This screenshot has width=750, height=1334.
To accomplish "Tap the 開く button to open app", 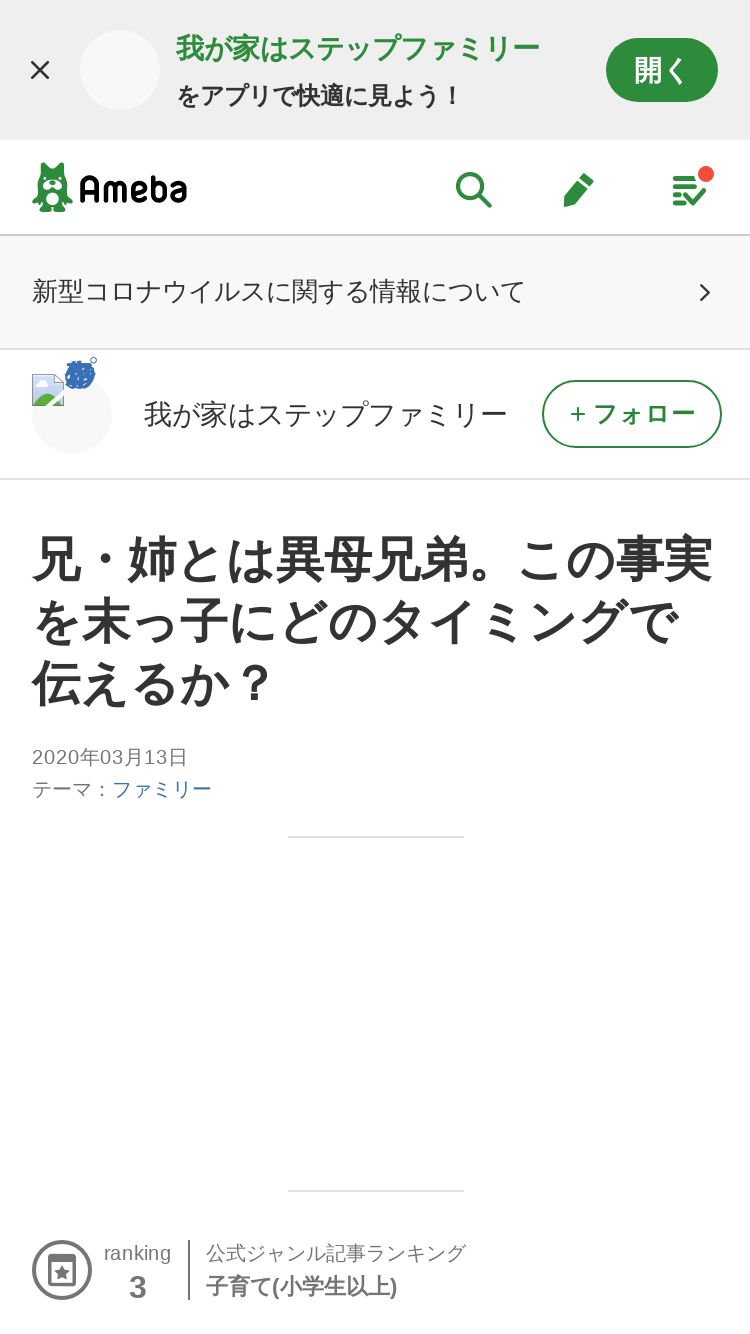I will pyautogui.click(x=662, y=70).
